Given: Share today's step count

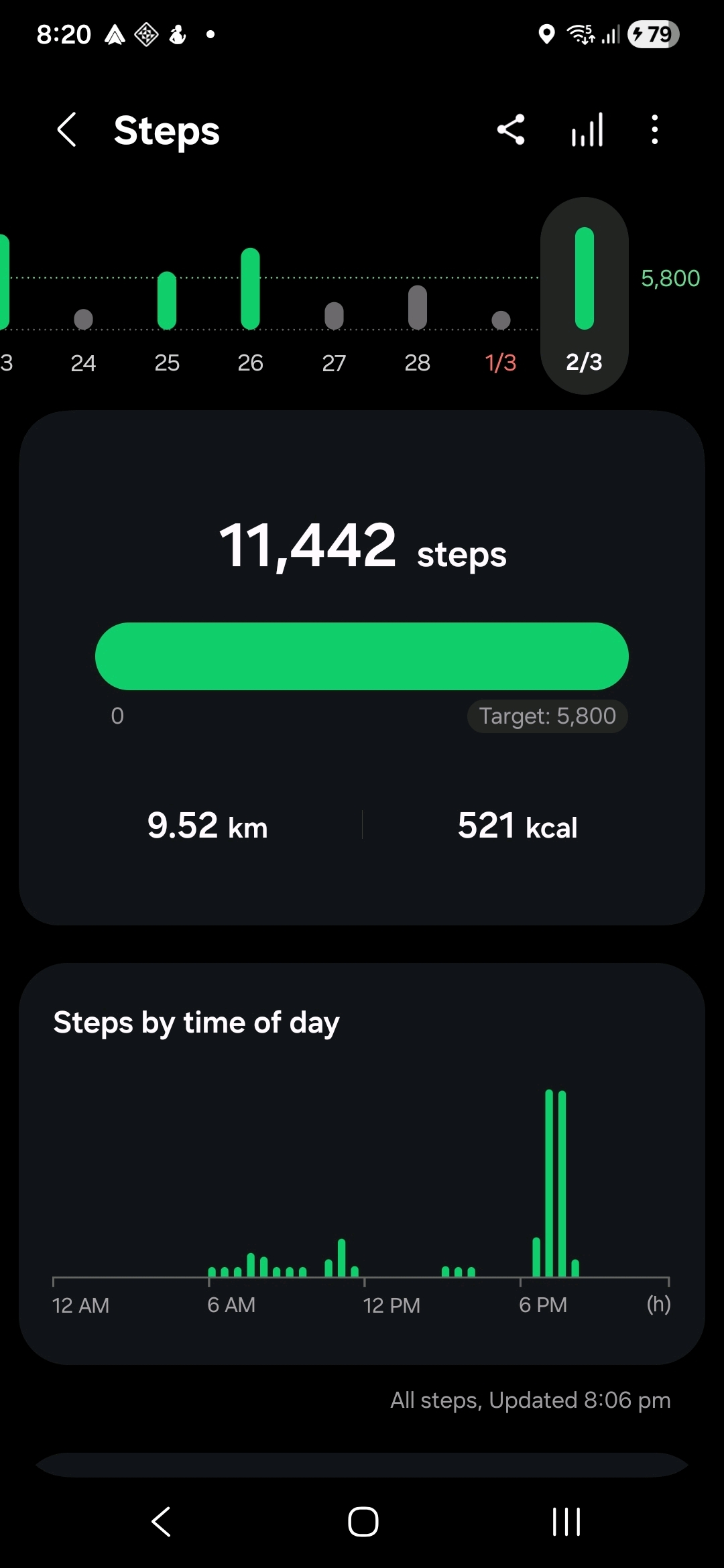Looking at the screenshot, I should point(511,130).
